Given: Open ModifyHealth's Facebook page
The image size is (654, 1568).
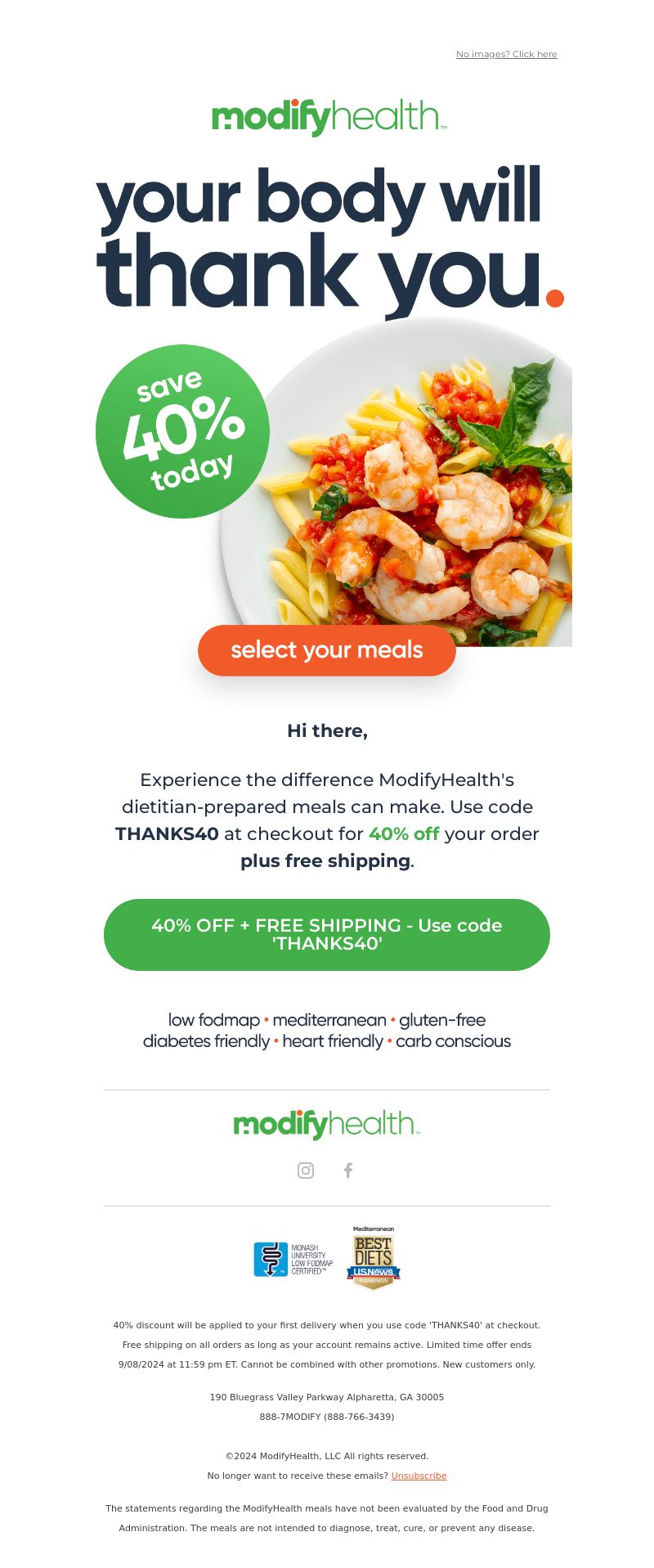Looking at the screenshot, I should pos(348,1170).
